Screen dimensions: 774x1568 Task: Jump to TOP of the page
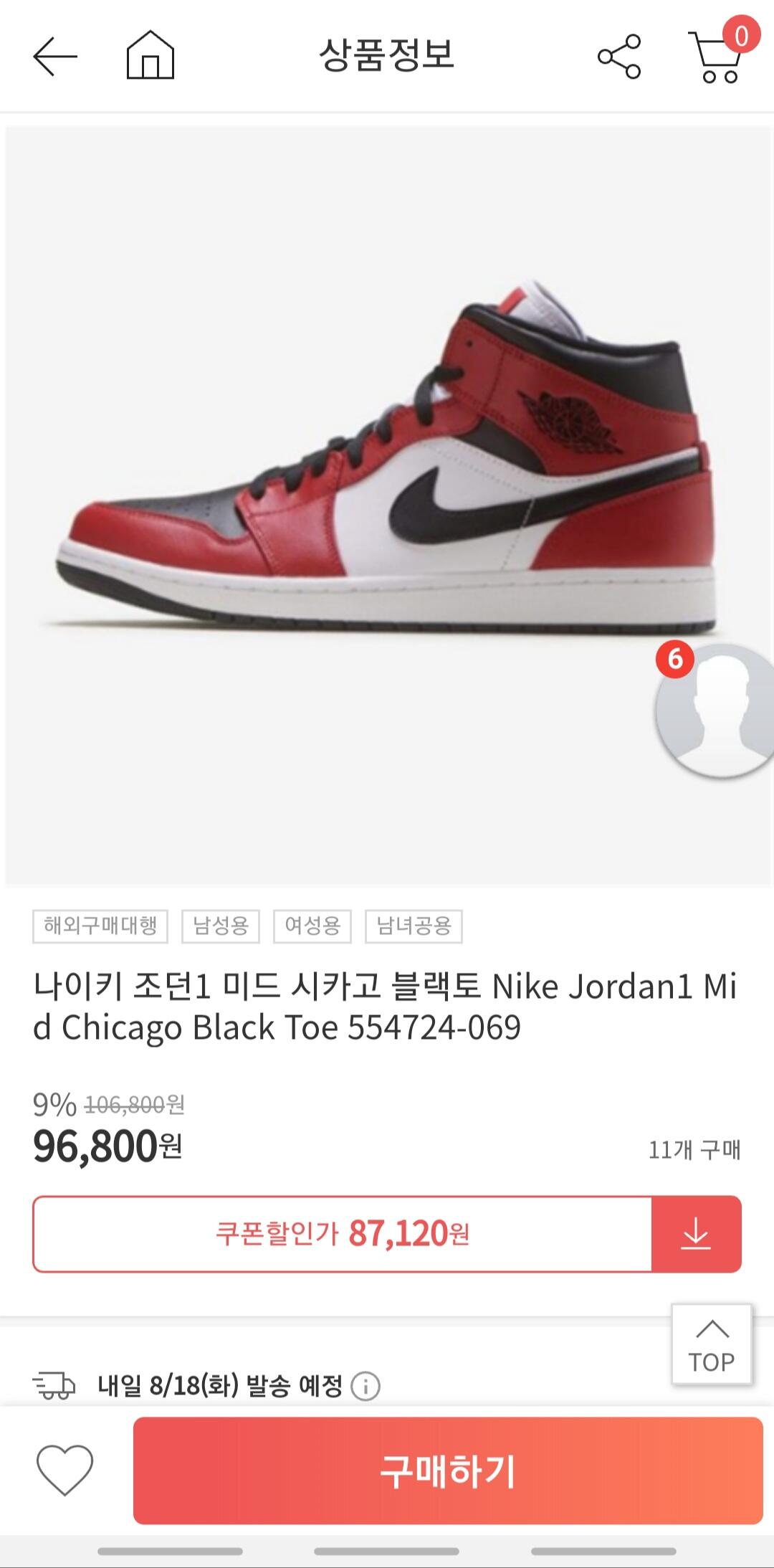(x=711, y=1344)
